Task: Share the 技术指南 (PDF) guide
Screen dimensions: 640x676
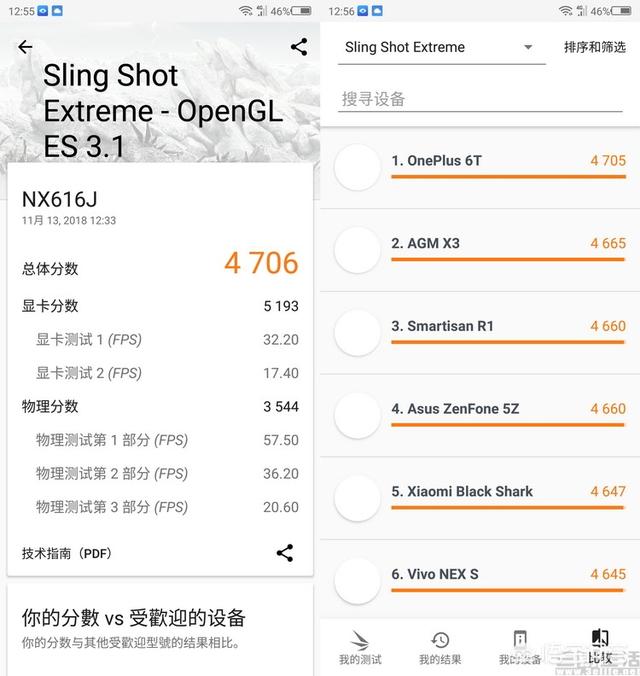Action: [285, 552]
